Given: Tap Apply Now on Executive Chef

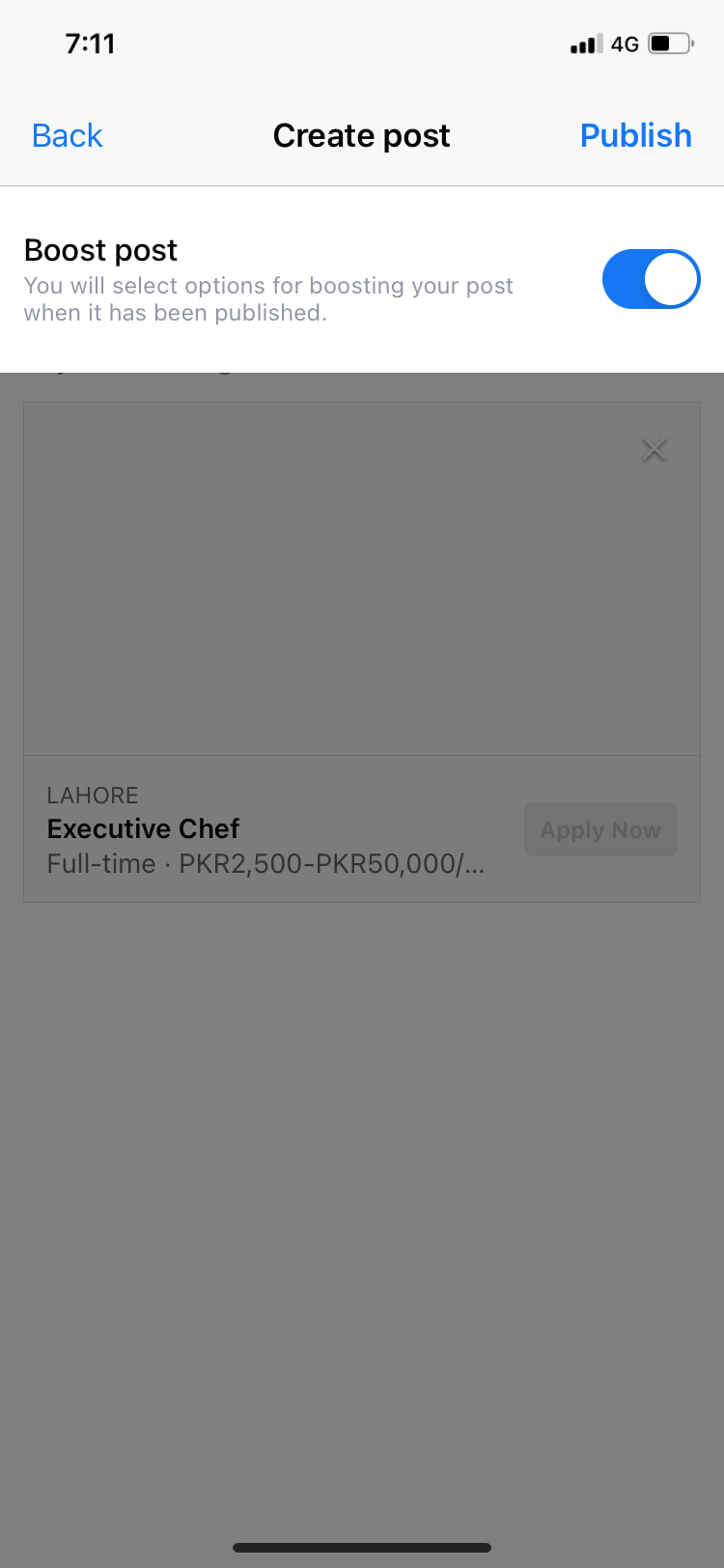Looking at the screenshot, I should point(600,829).
